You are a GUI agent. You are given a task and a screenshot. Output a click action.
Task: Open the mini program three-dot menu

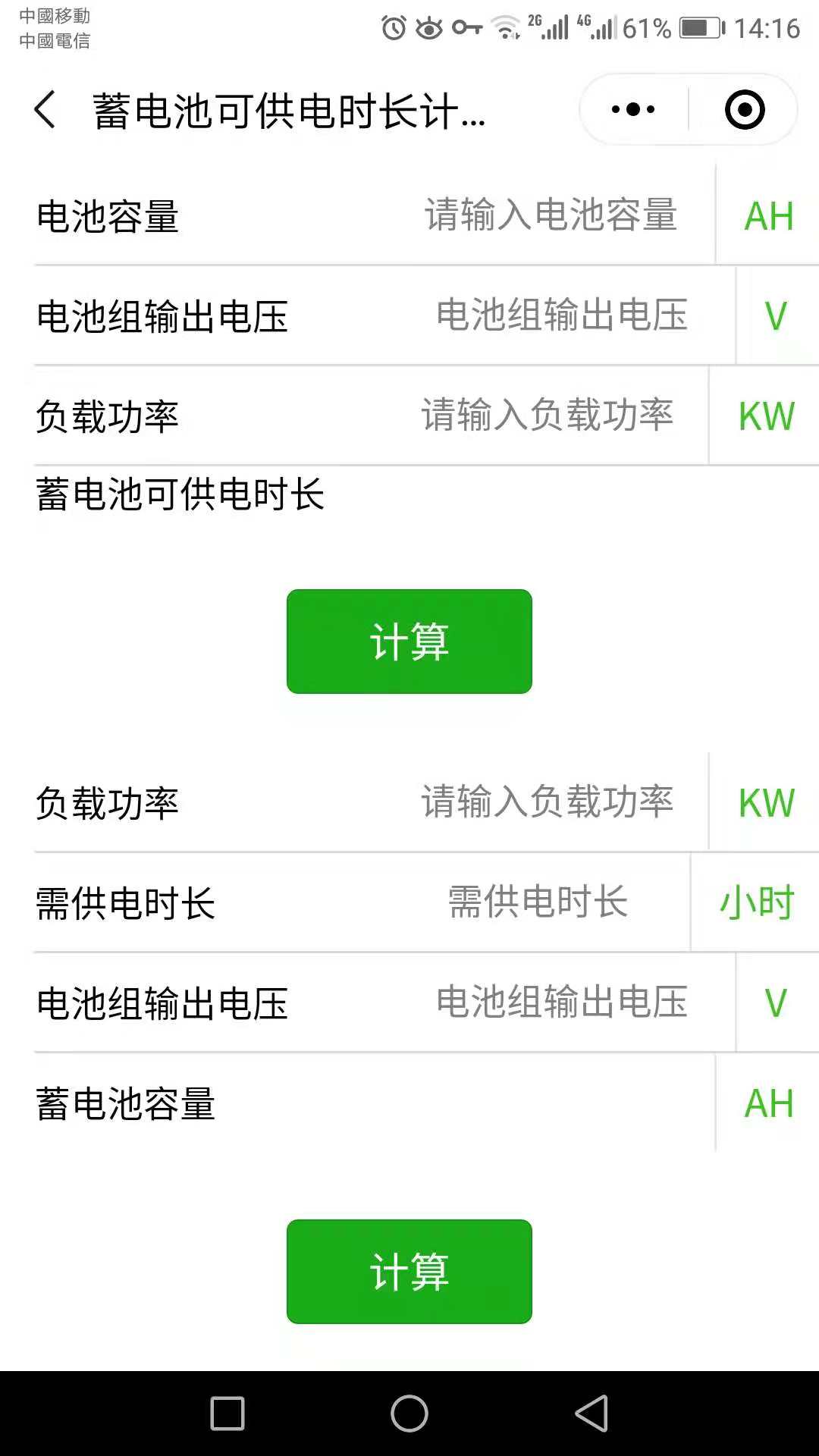633,109
